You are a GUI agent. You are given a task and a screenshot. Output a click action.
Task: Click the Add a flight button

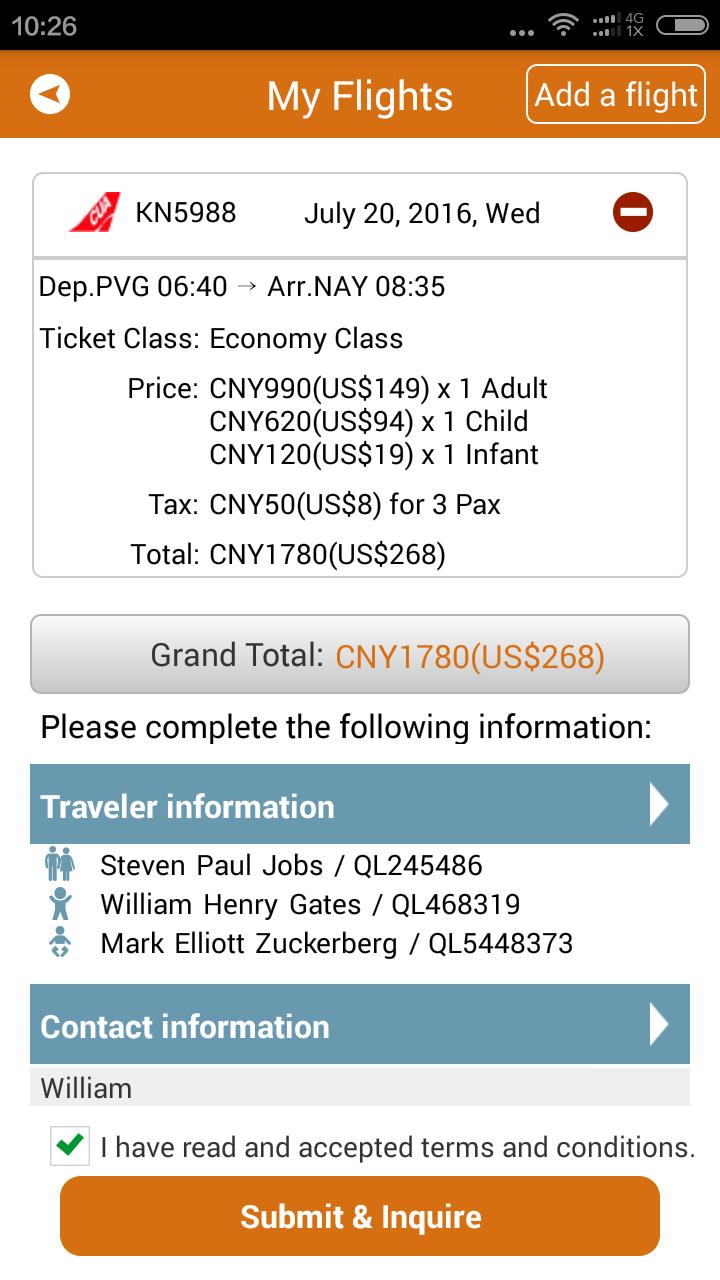pyautogui.click(x=615, y=94)
